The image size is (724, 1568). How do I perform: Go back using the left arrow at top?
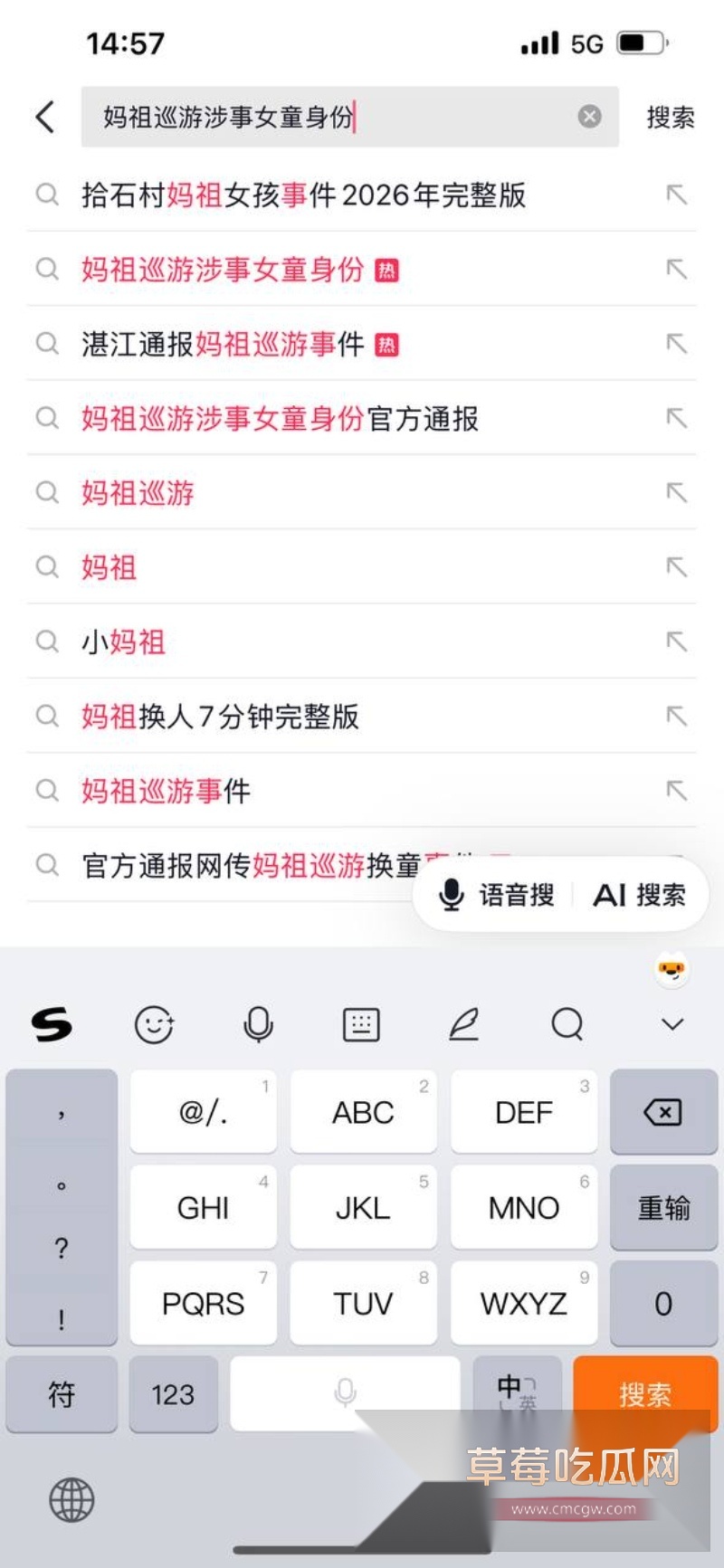[44, 118]
